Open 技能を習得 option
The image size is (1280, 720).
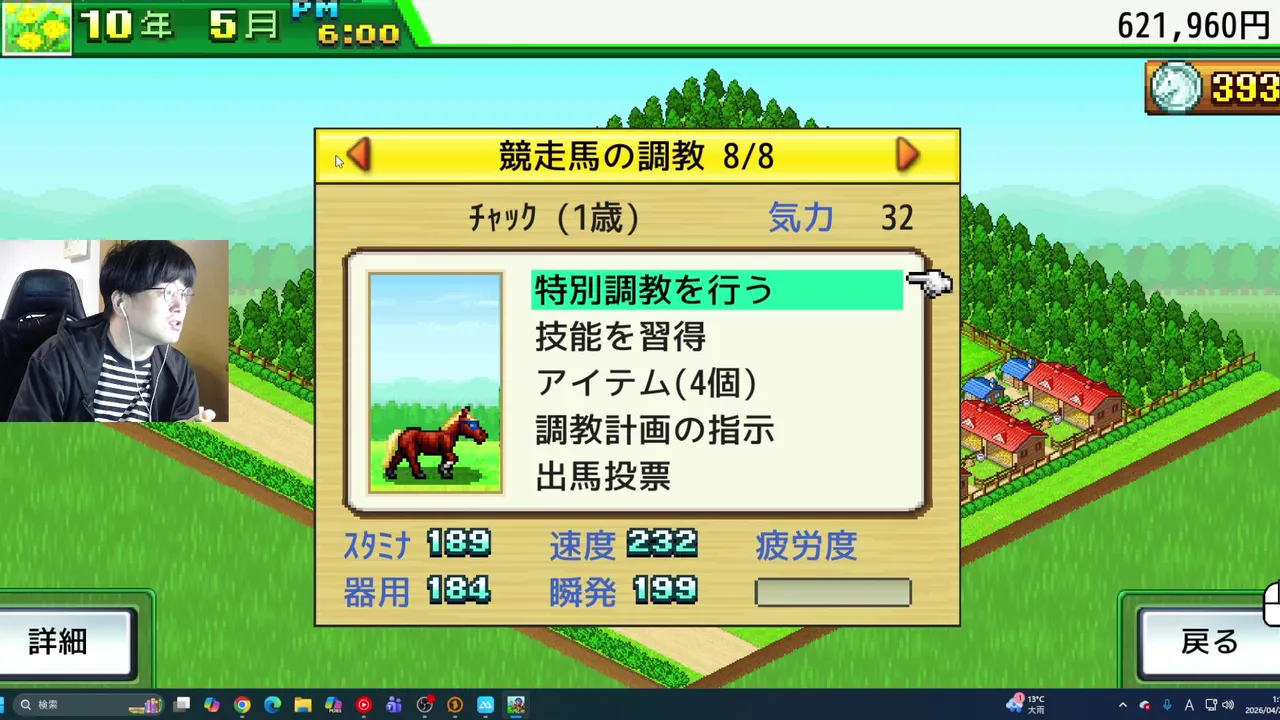(620, 337)
